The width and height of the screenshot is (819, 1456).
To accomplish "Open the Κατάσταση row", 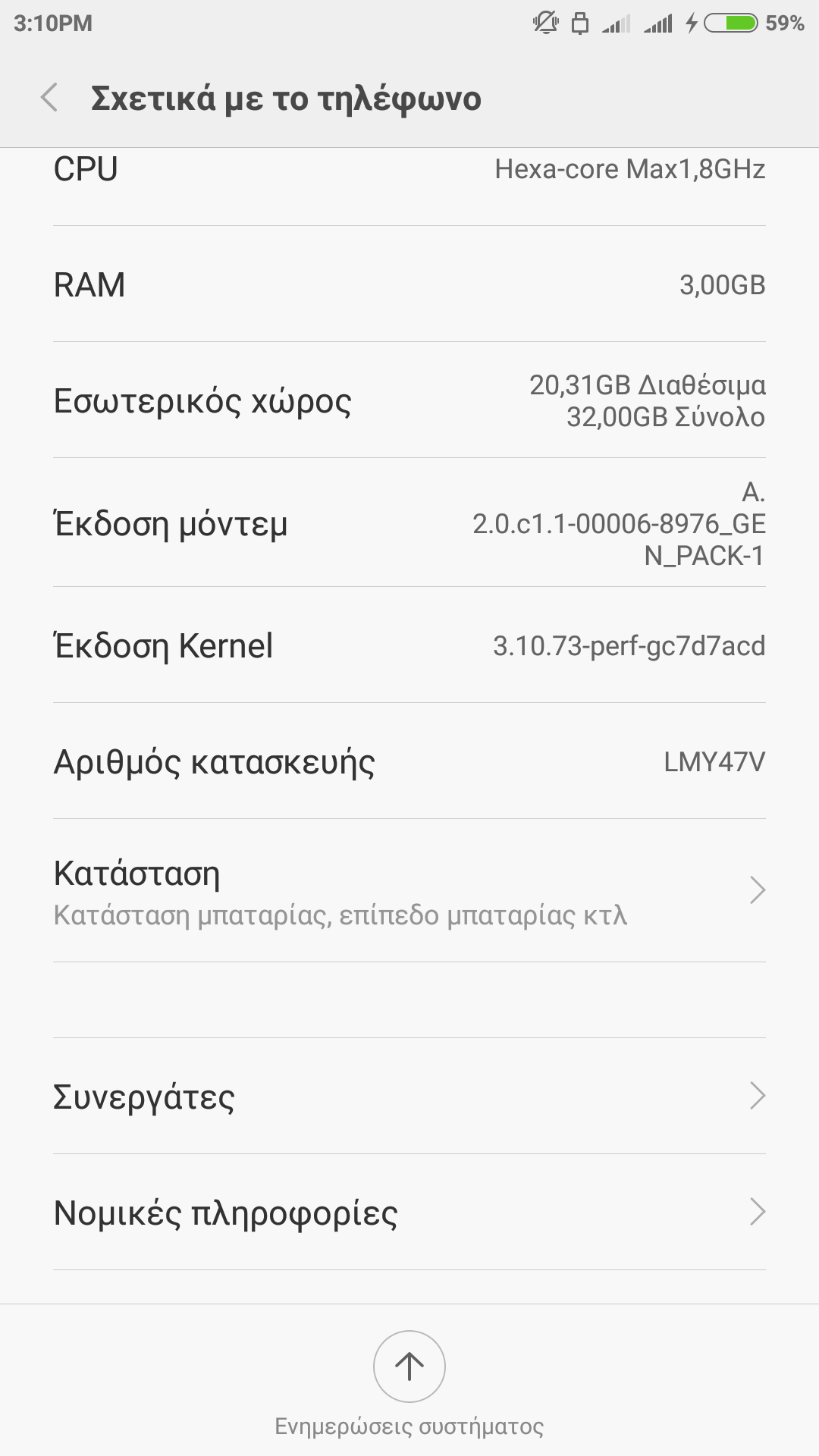I will [409, 892].
